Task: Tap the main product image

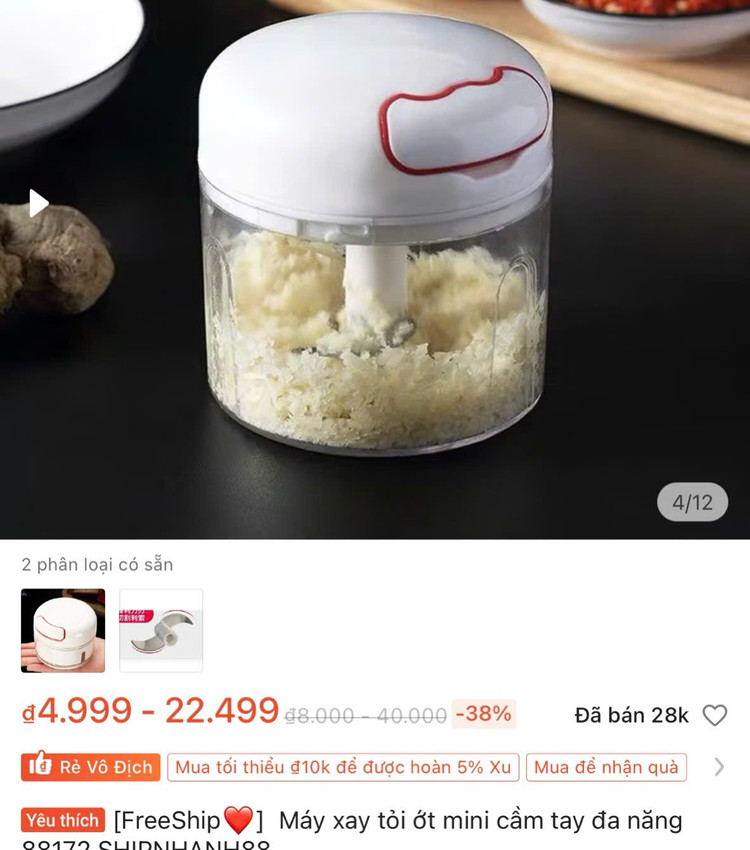Action: [x=375, y=260]
